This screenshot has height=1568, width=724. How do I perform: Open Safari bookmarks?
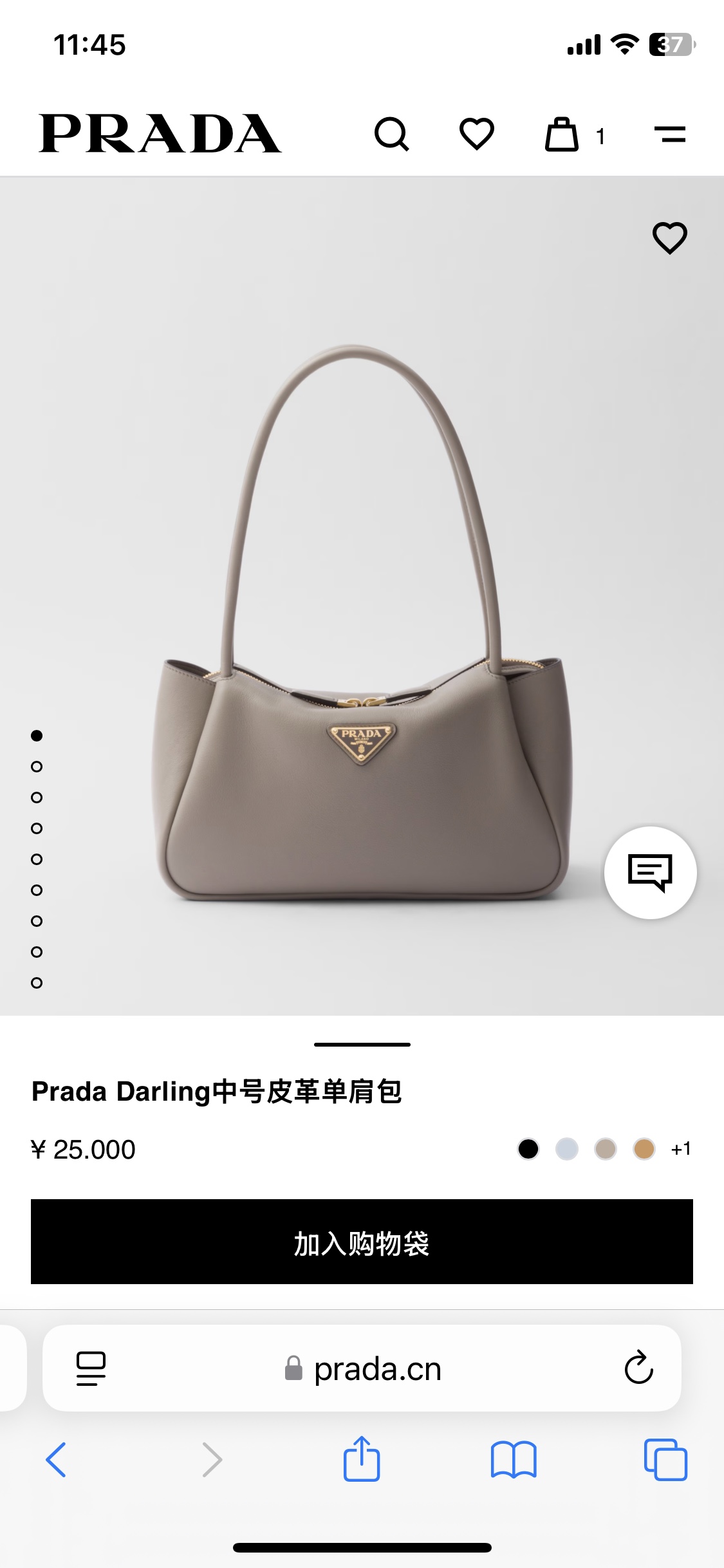click(513, 1459)
